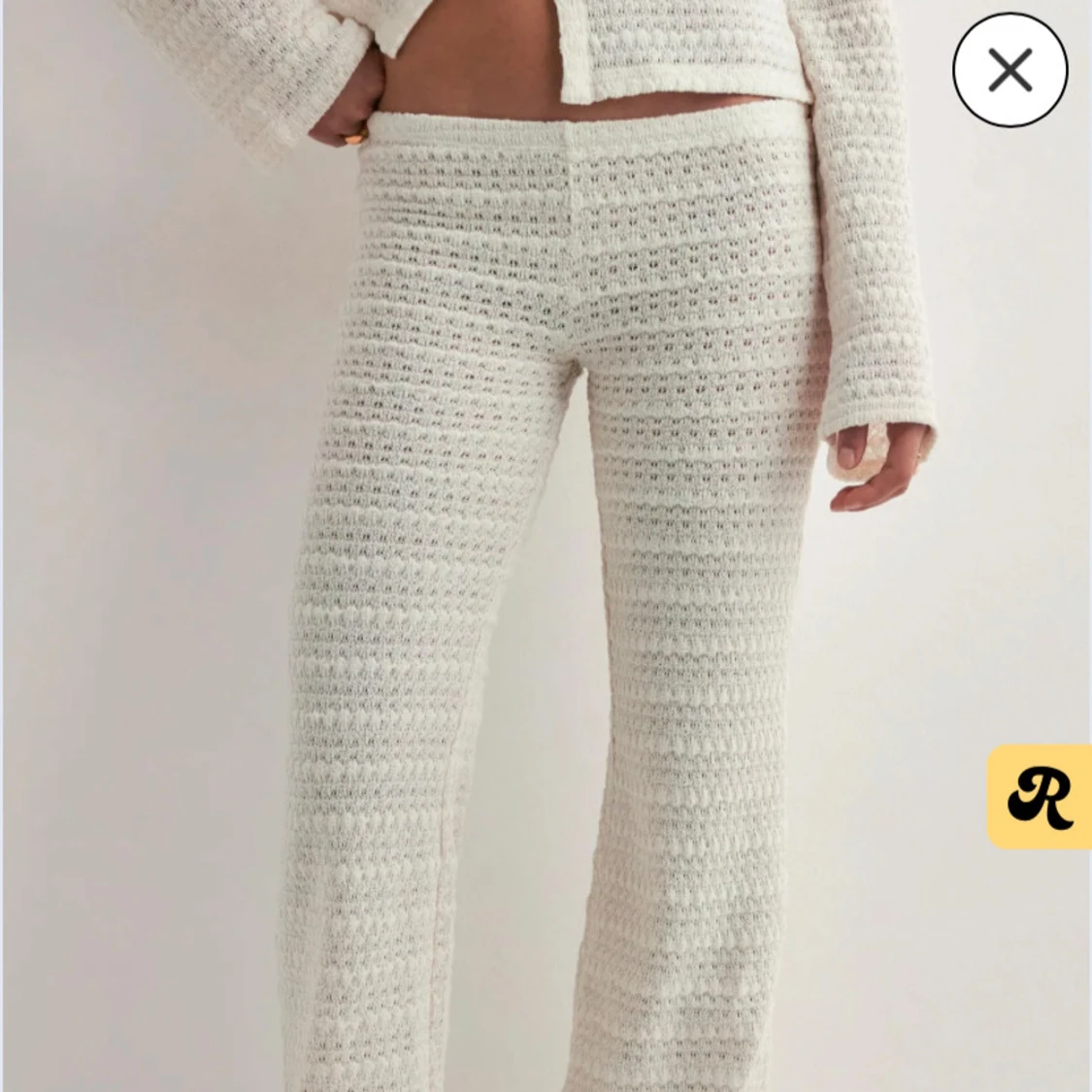
Task: Open the yellow R floating badge
Action: 1041,797
